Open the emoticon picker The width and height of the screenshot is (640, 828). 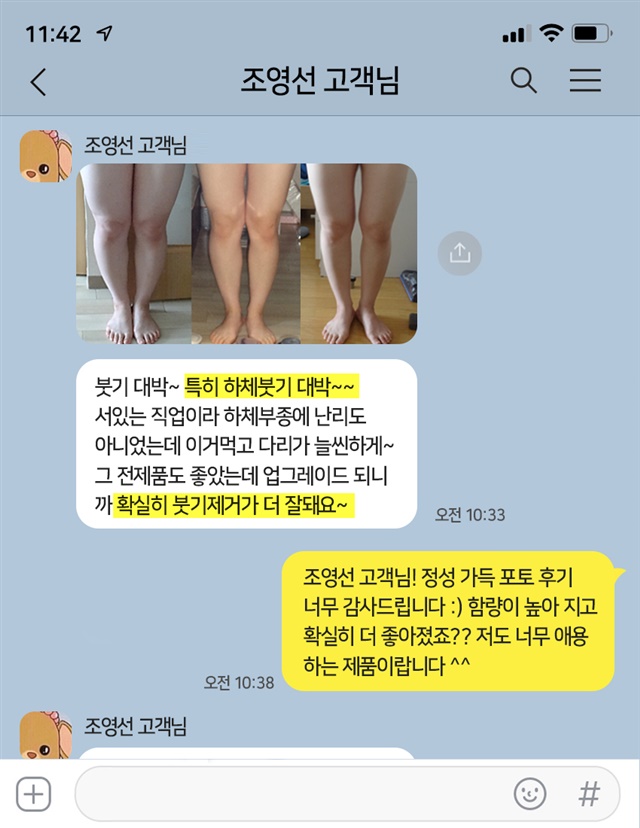530,795
